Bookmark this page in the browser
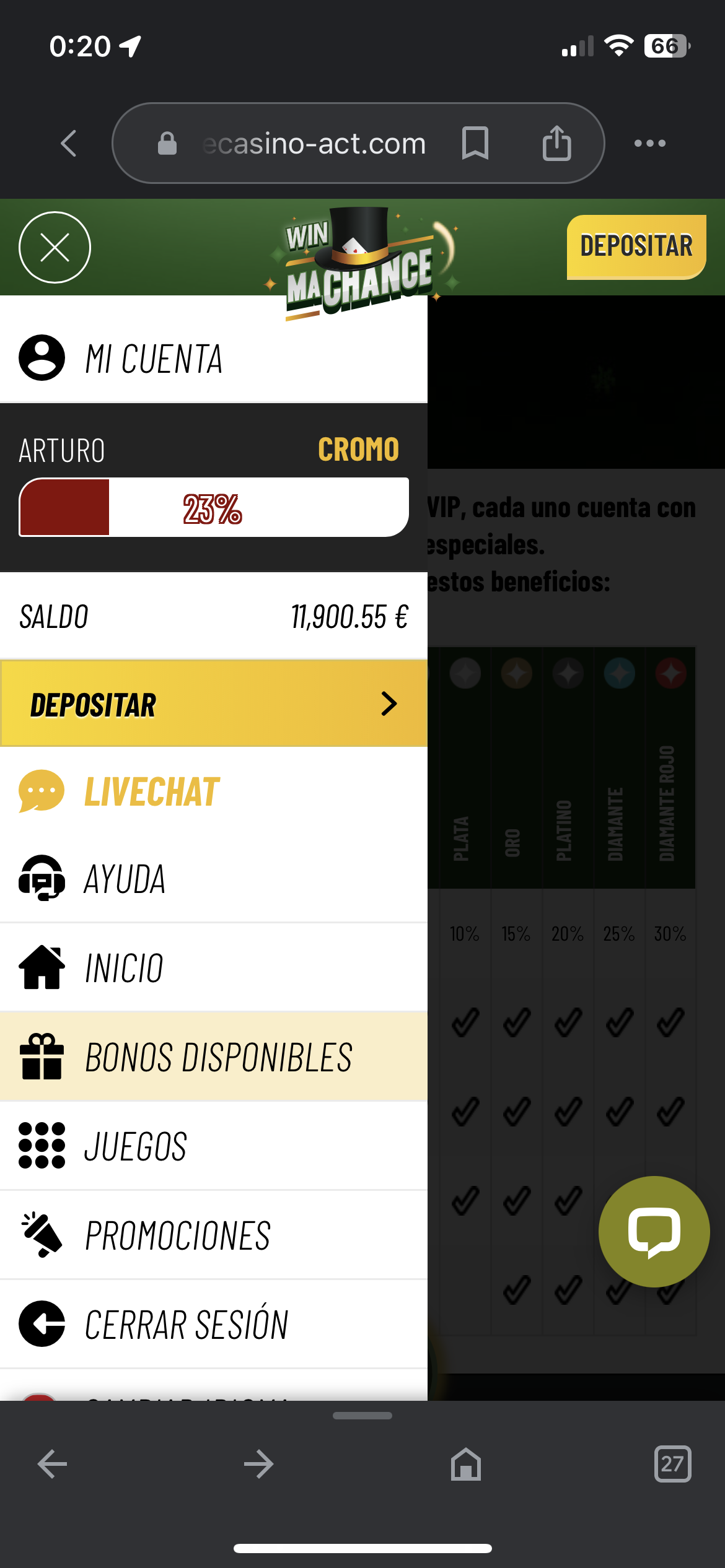This screenshot has height=1568, width=725. pos(475,143)
